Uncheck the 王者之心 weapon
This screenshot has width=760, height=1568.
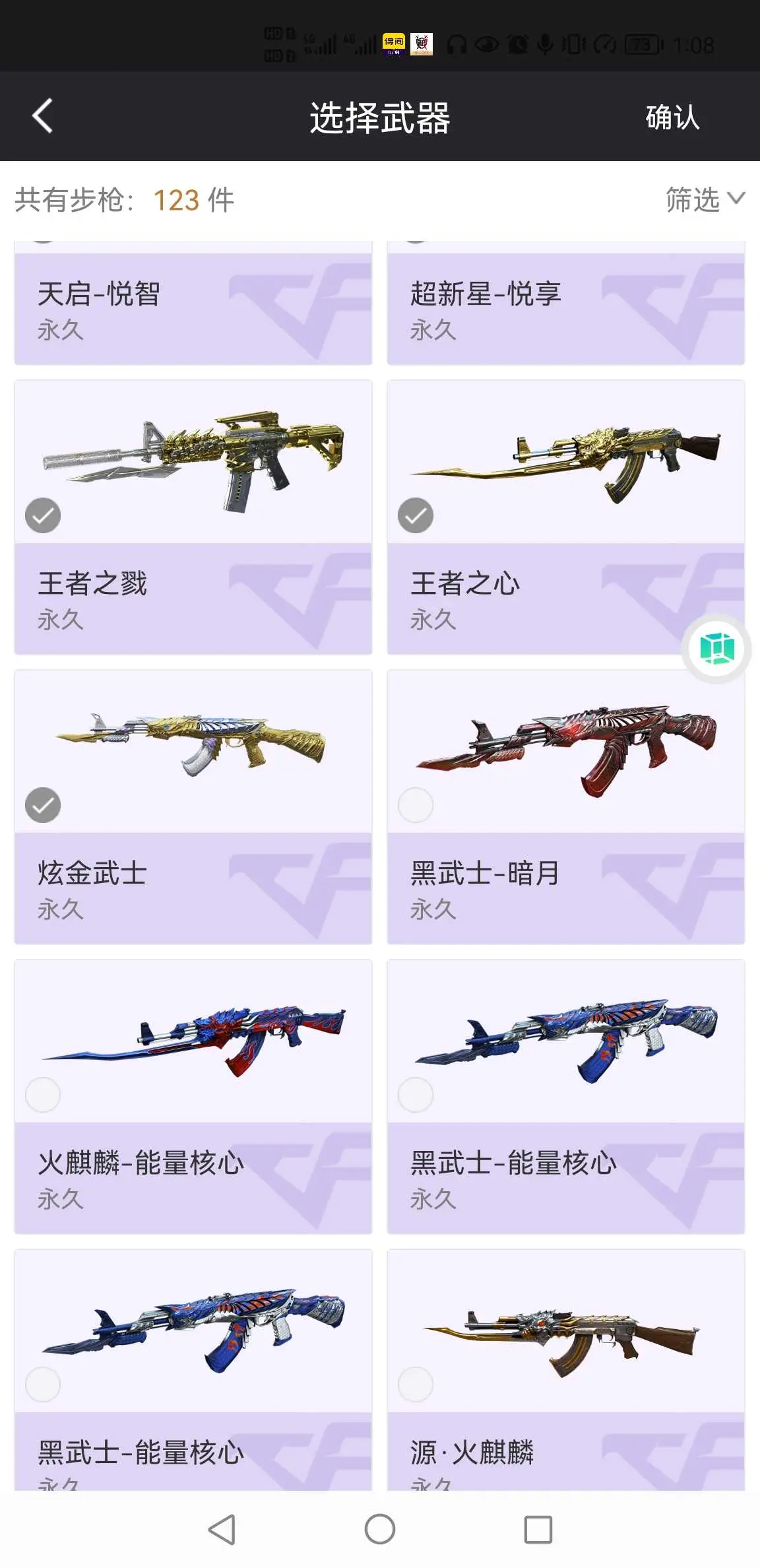[416, 515]
